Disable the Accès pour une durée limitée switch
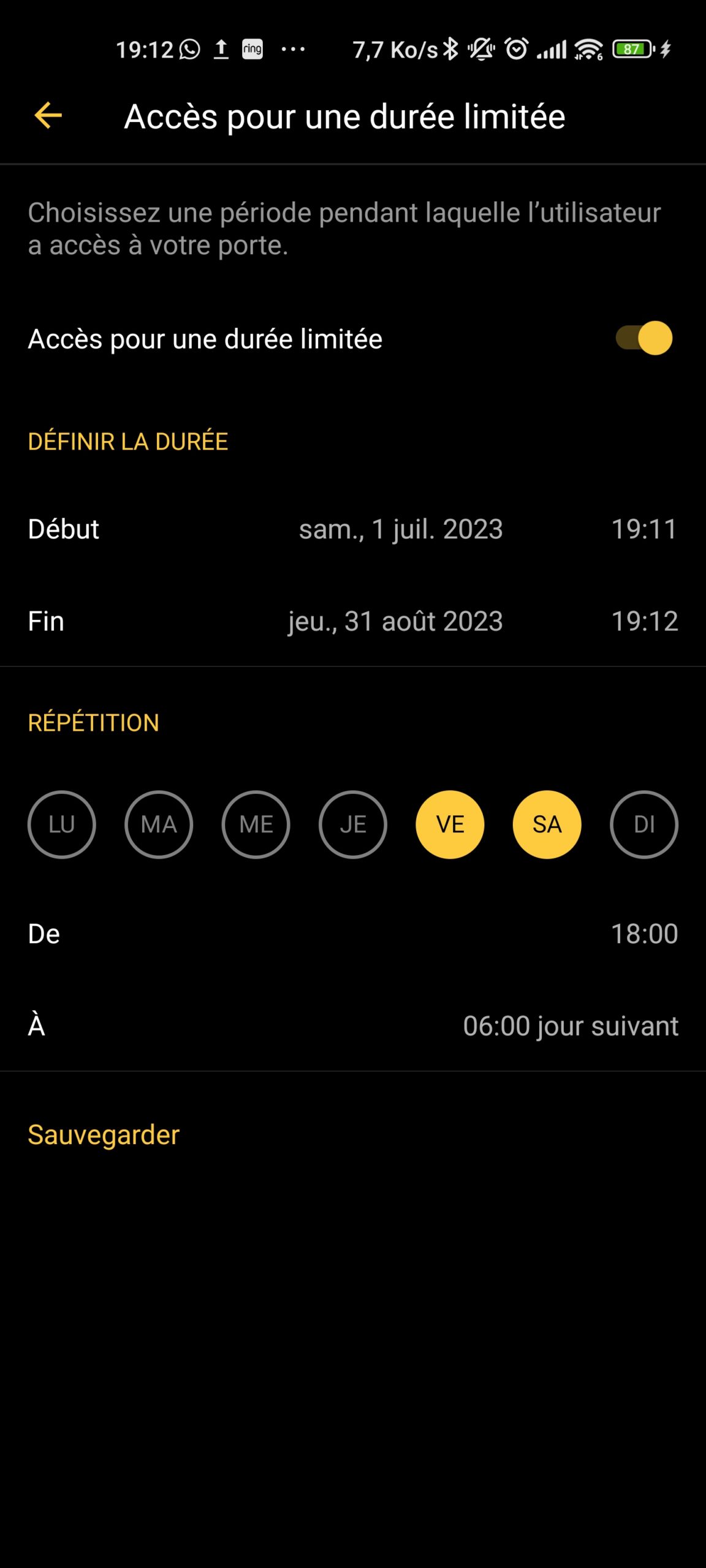The width and height of the screenshot is (706, 1568). [x=643, y=338]
